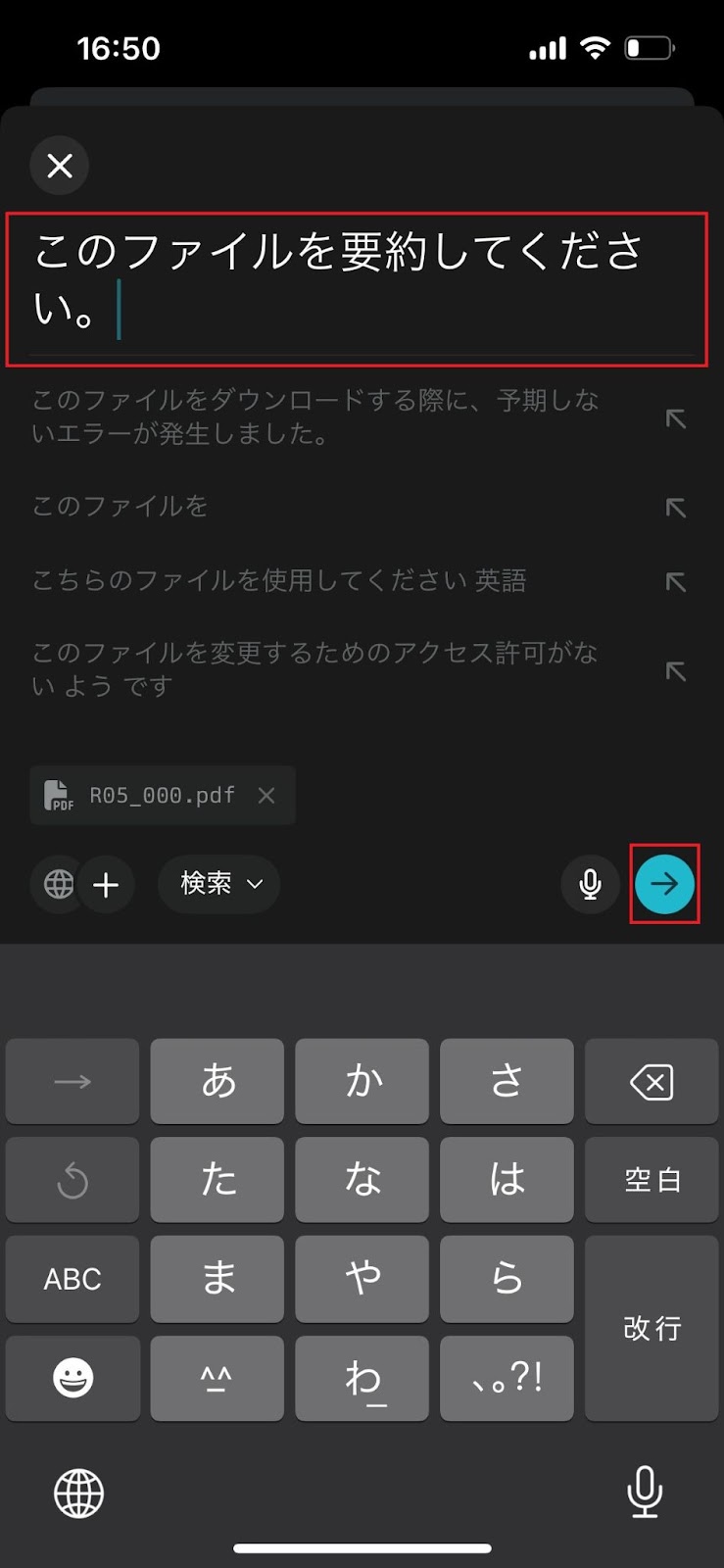Pick the suggestion about missing access permission
724x1568 pixels.
point(315,669)
